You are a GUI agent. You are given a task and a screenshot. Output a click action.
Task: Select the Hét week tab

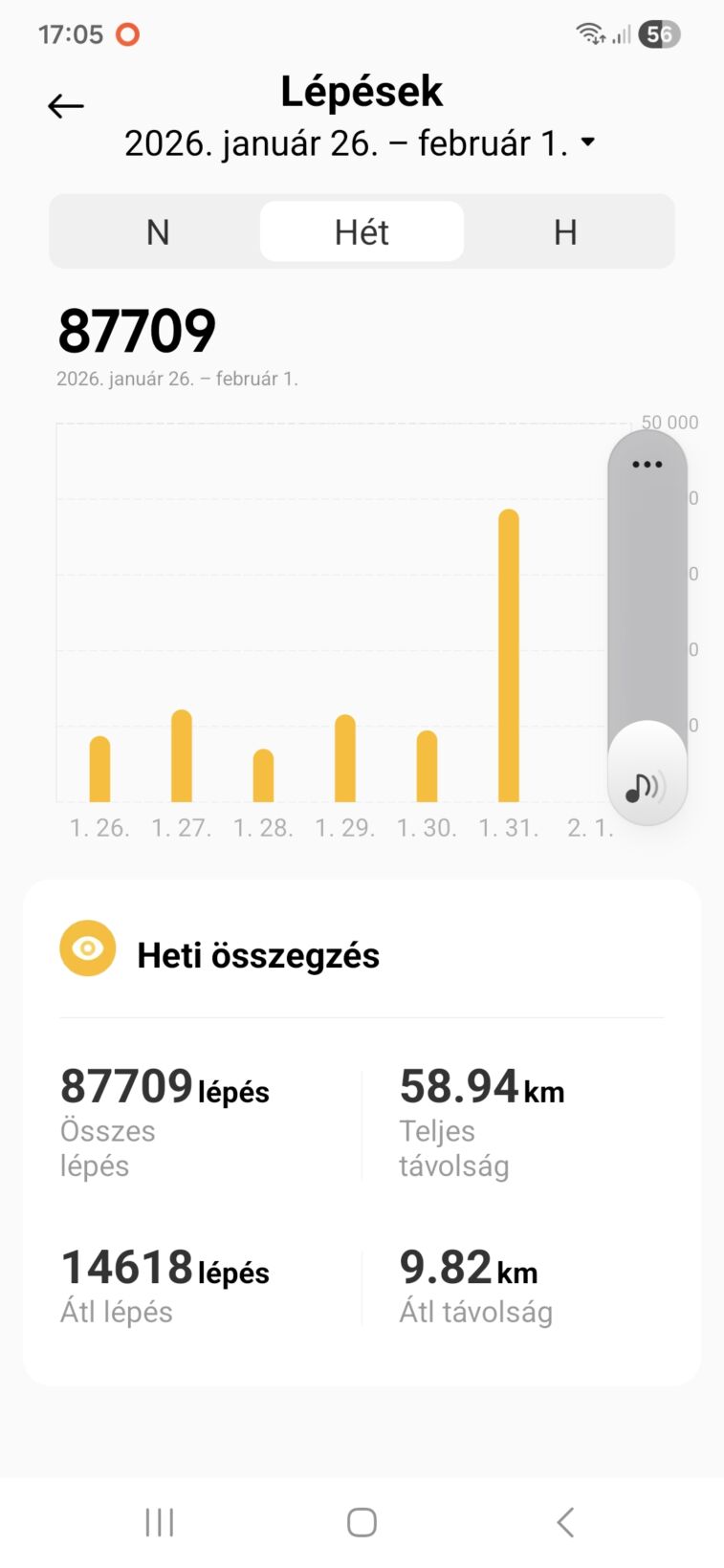click(362, 232)
